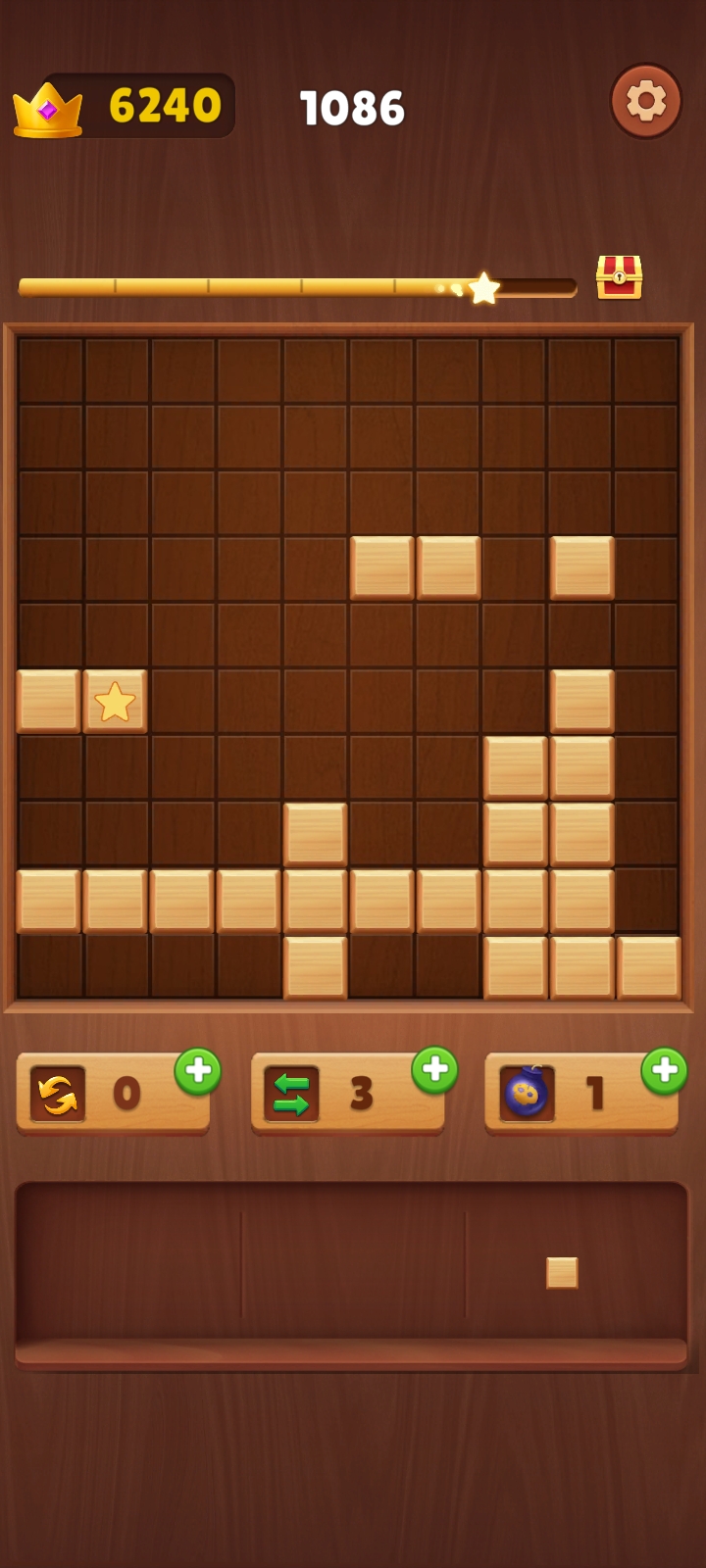Screen dimensions: 706x1568
Task: Open the treasure chest reward
Action: point(619,277)
